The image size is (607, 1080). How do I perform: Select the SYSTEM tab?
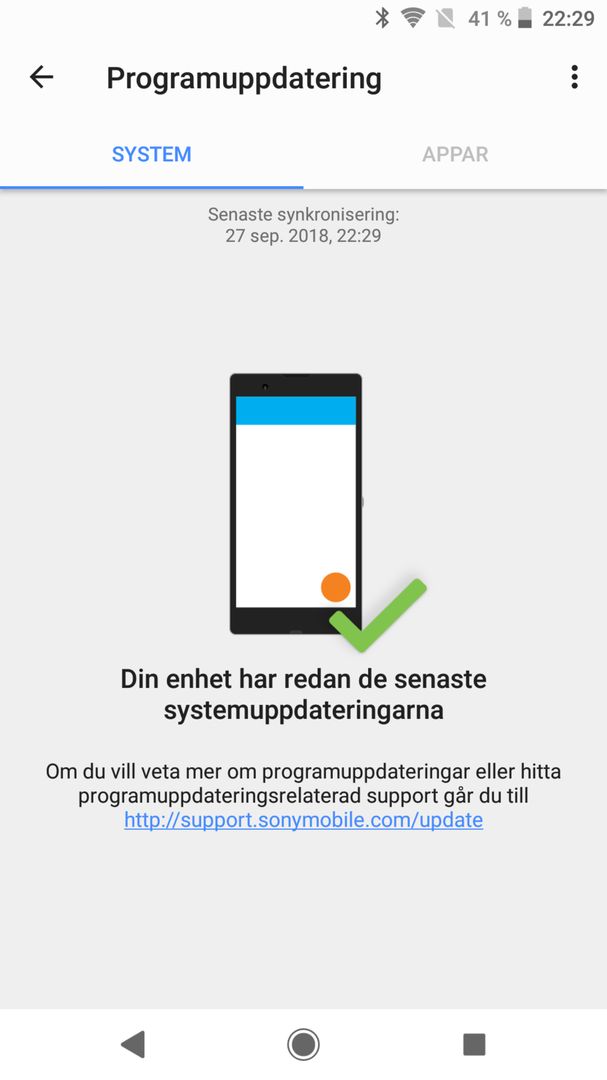pos(152,154)
